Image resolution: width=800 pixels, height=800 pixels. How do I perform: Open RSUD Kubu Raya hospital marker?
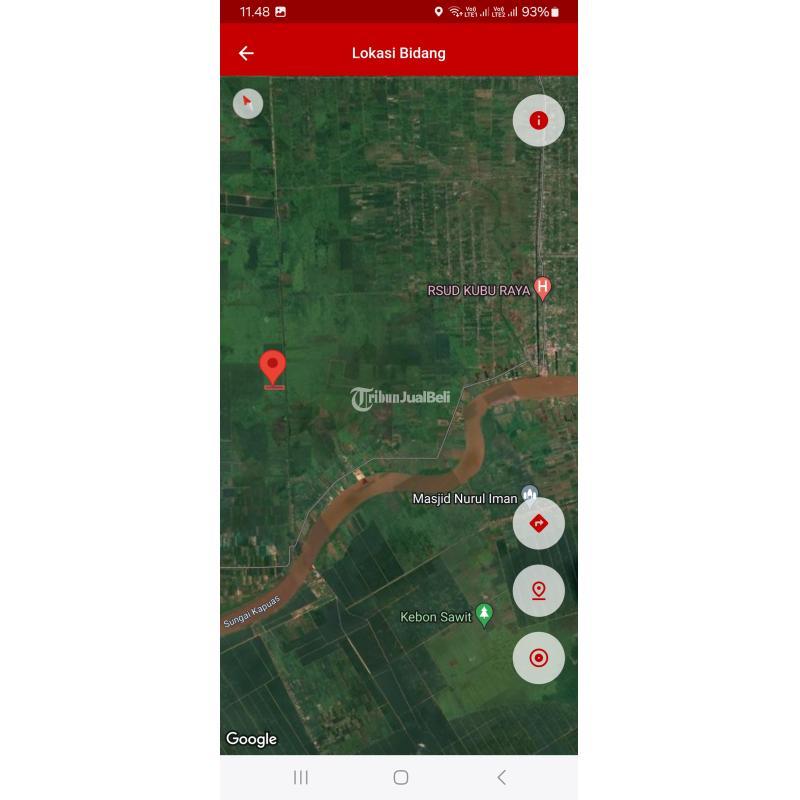[x=542, y=289]
